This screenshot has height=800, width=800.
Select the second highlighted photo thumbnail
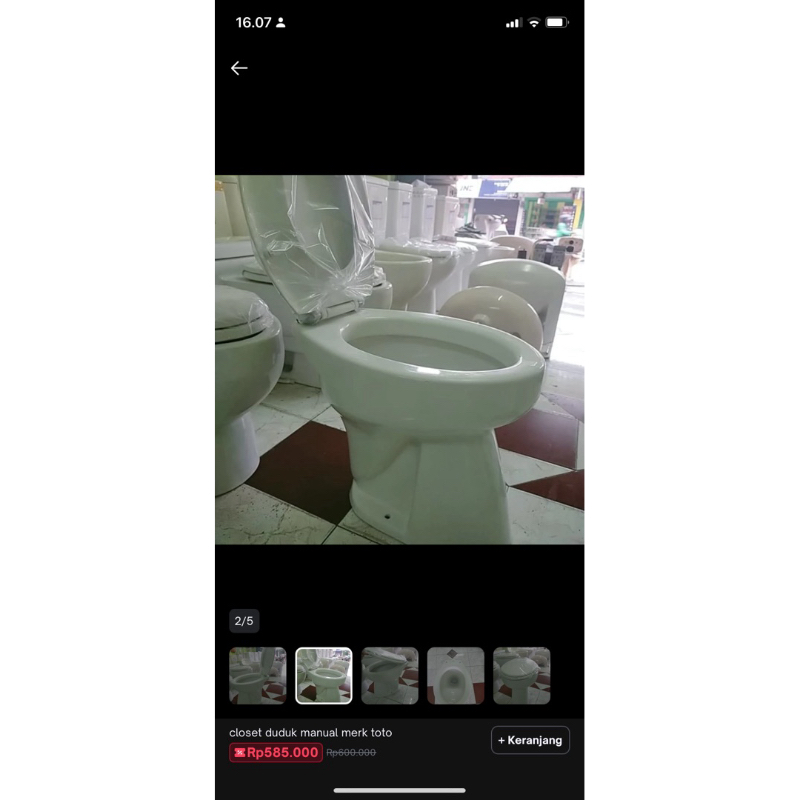click(324, 676)
